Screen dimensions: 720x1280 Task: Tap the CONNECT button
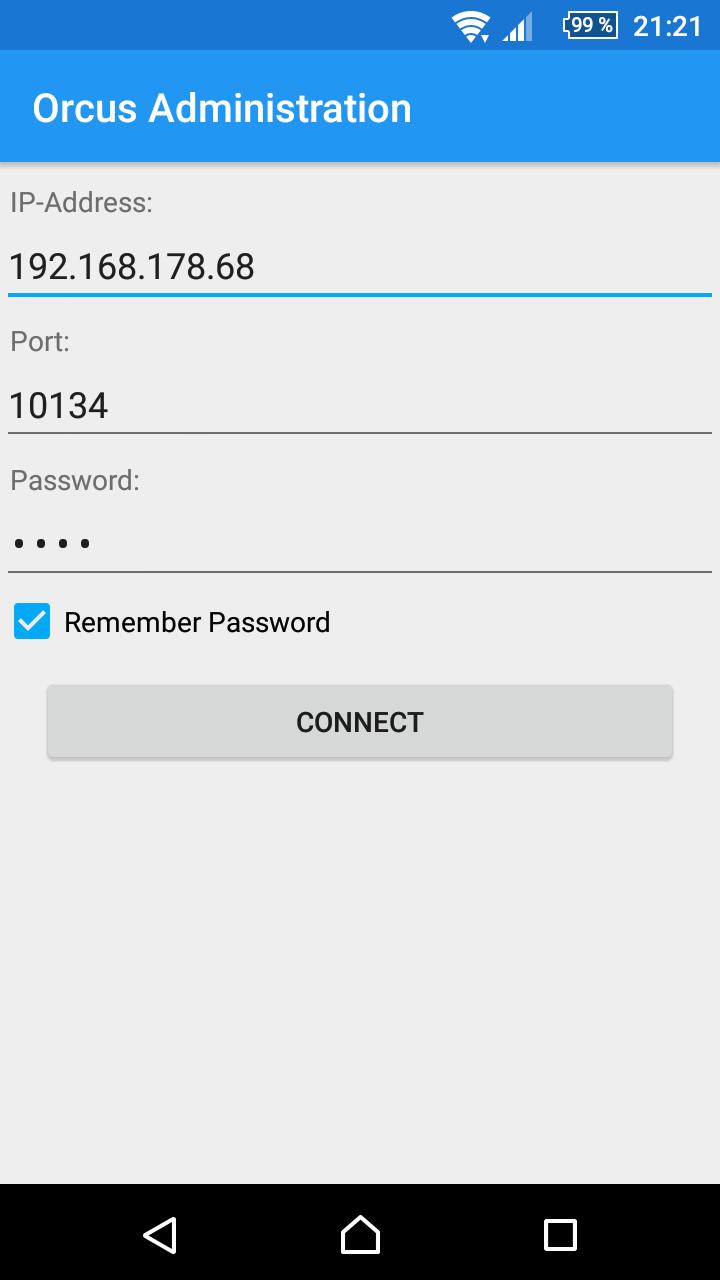[x=360, y=722]
